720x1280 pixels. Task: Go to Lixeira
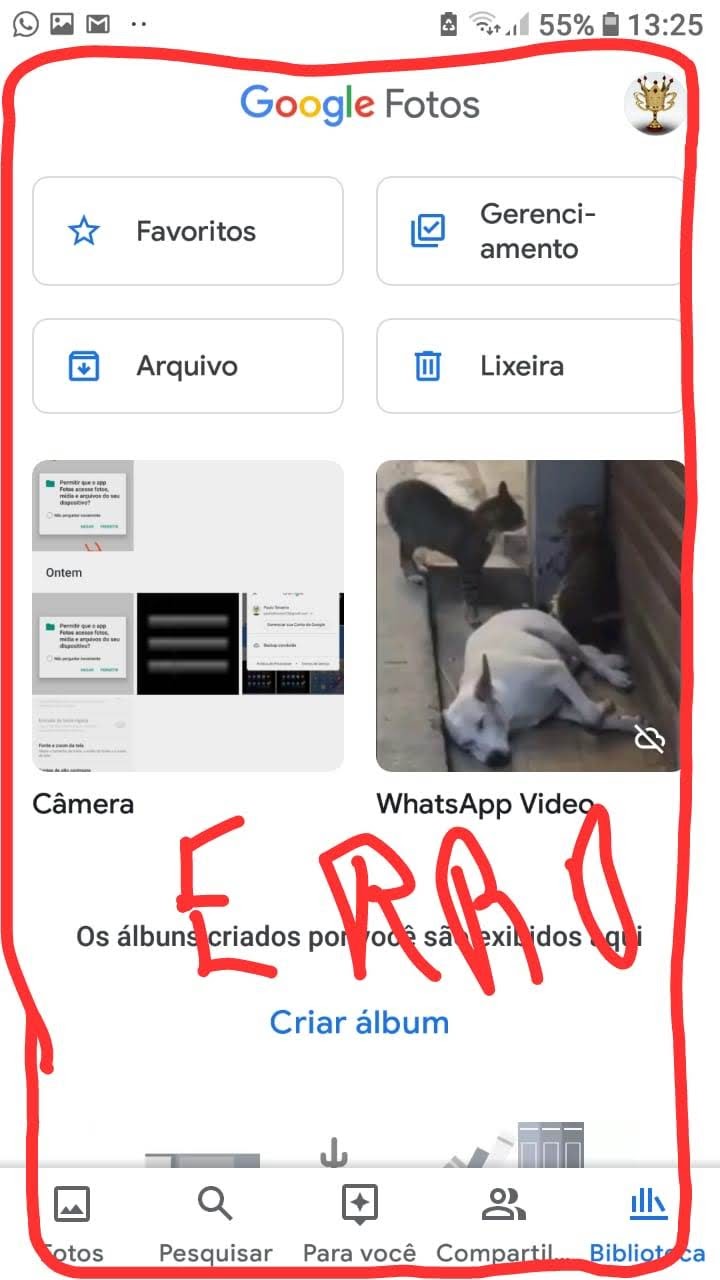click(530, 366)
